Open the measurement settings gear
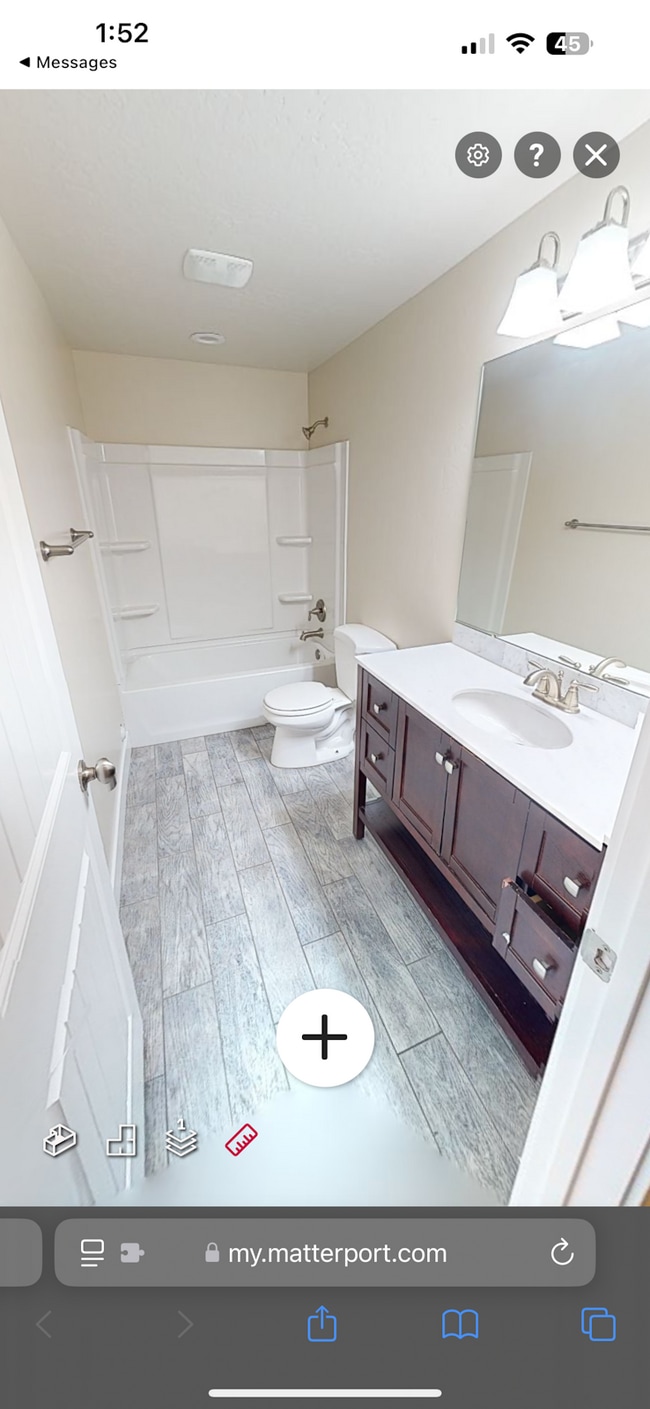This screenshot has width=650, height=1409. coord(478,155)
